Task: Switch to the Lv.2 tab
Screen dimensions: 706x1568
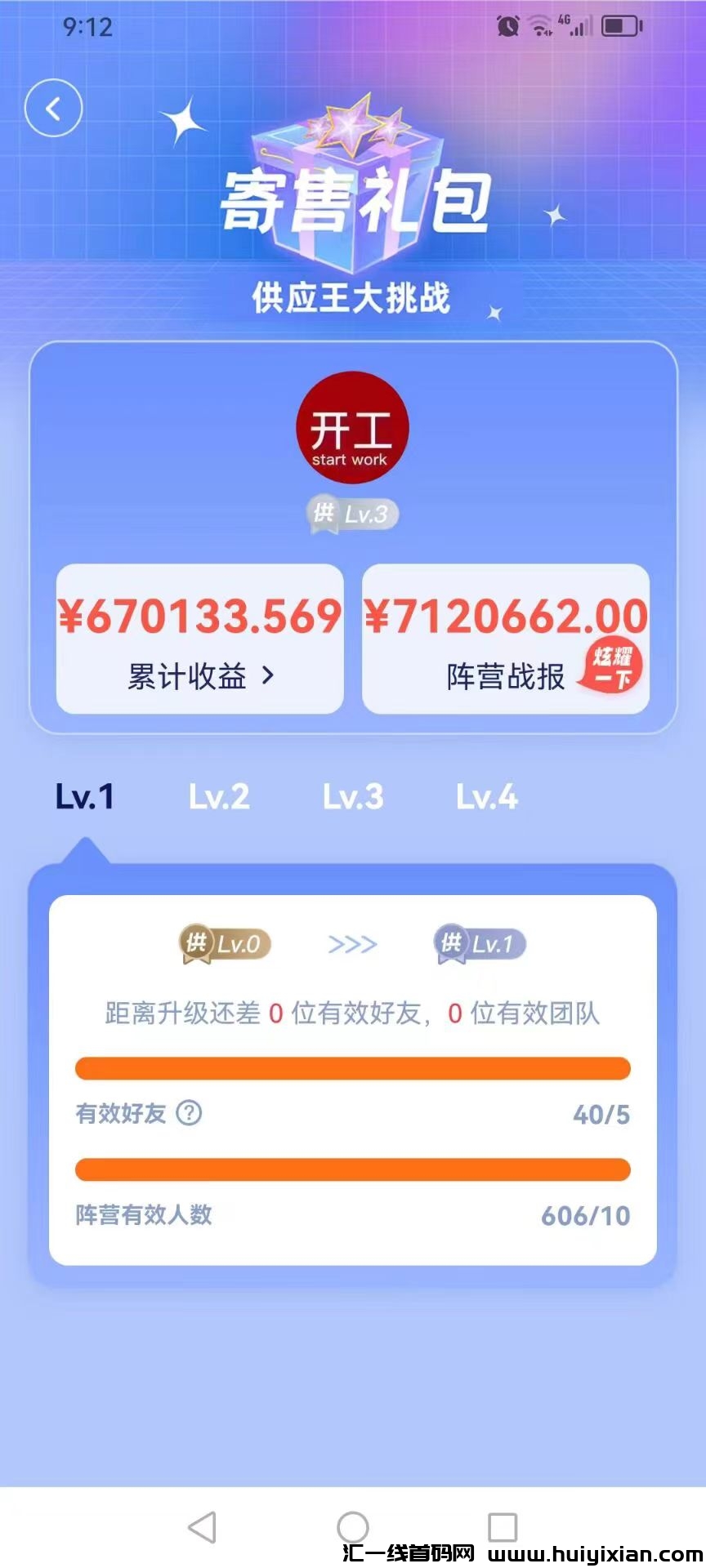Action: (218, 796)
